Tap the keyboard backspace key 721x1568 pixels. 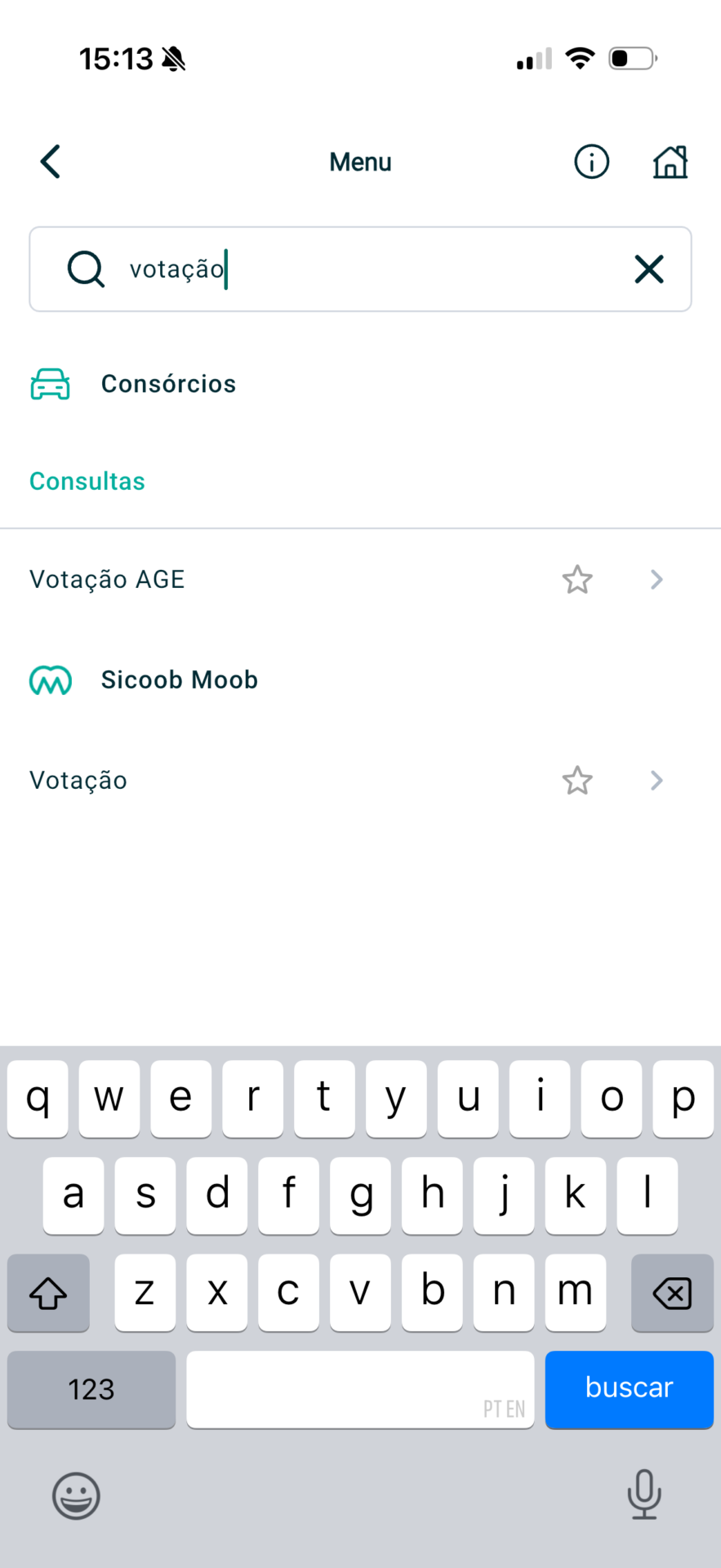pos(672,1293)
